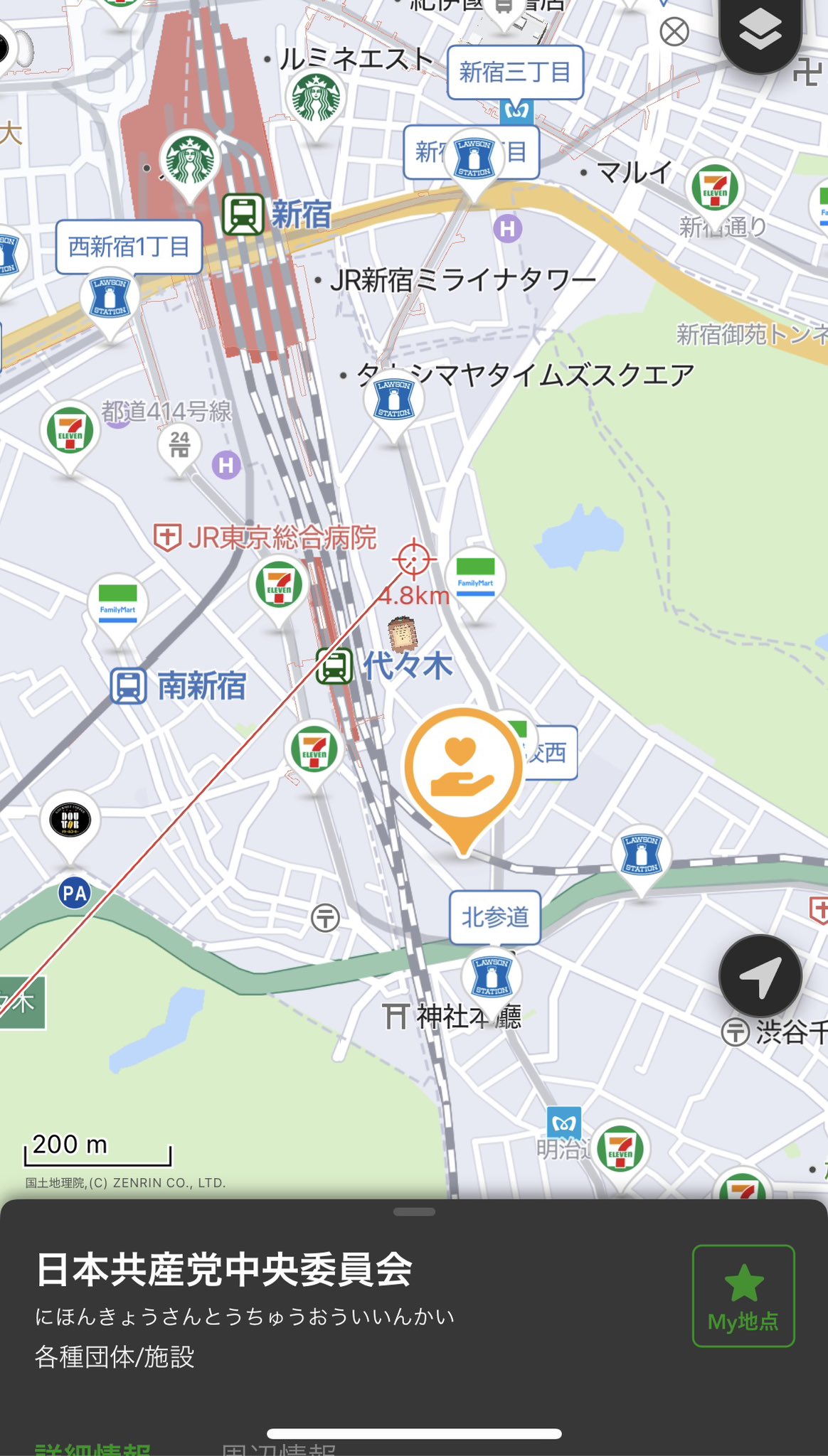Image resolution: width=828 pixels, height=1456 pixels.
Task: Open the 西新宿1丁目 intersection label
Action: (x=129, y=247)
